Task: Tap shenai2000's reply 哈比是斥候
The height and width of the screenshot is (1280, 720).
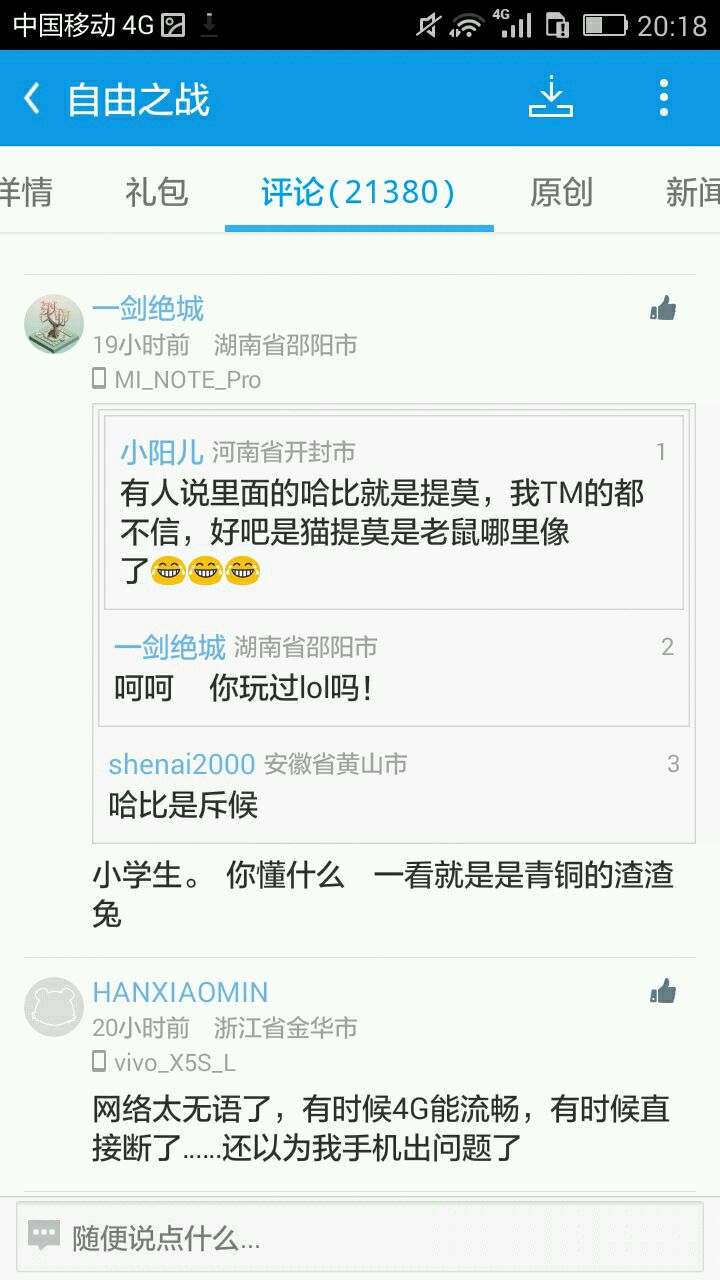Action: pos(183,804)
